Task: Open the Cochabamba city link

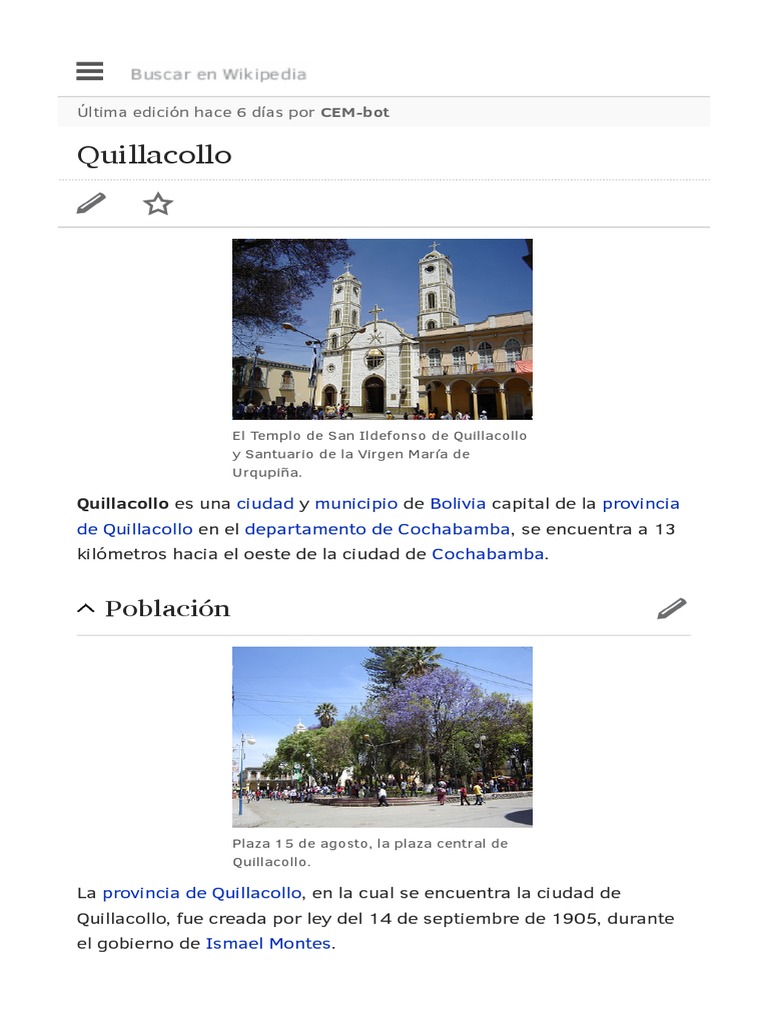Action: [488, 554]
